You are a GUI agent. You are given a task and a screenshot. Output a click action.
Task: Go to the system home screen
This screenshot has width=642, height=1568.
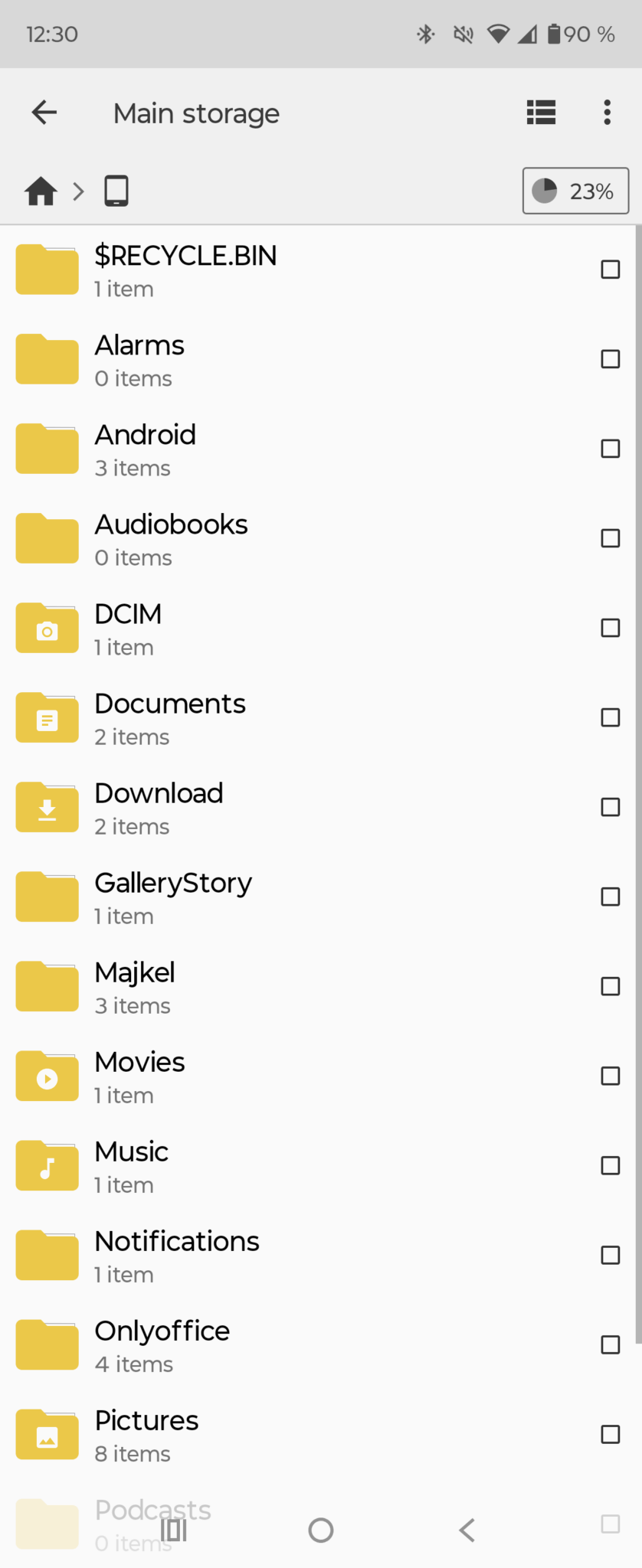coord(321,1530)
